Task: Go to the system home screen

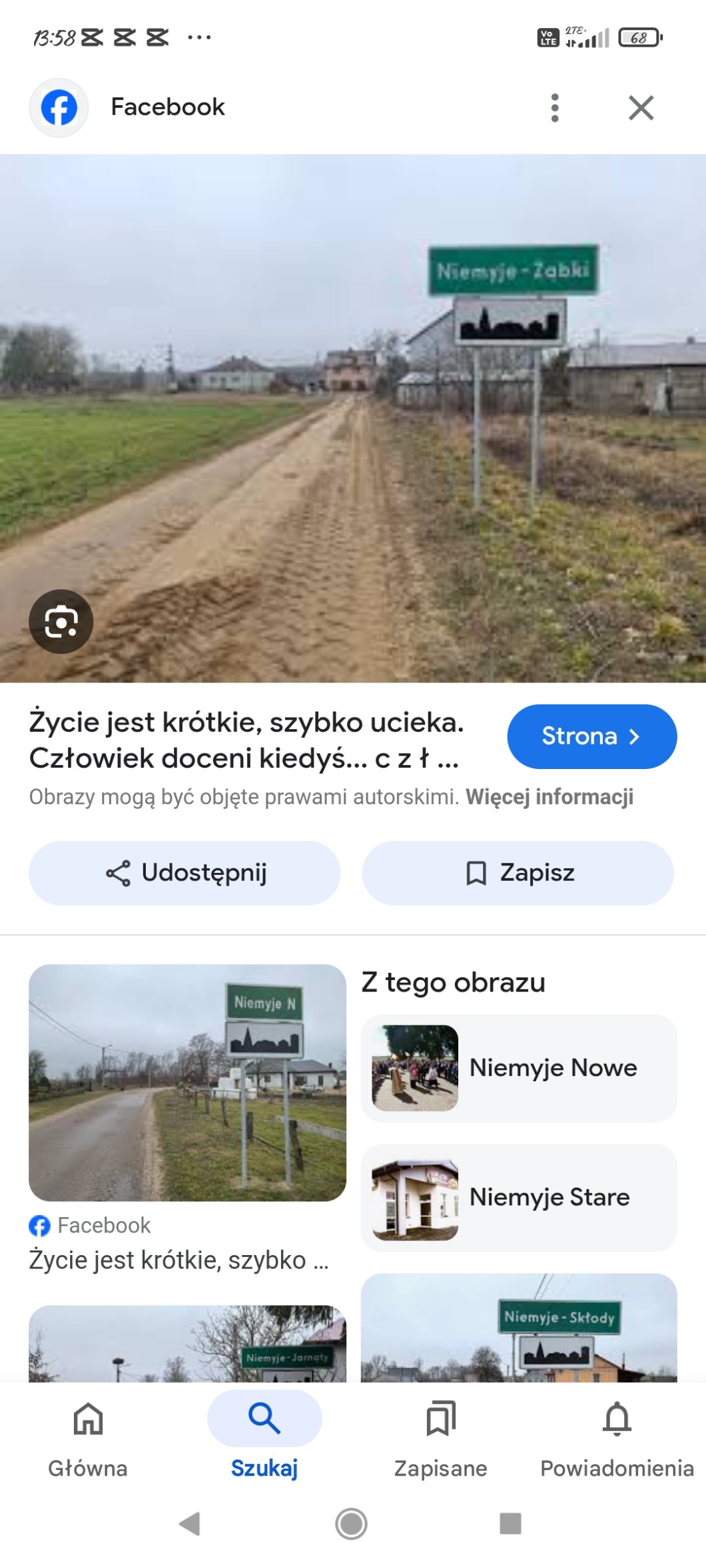Action: 351,1523
